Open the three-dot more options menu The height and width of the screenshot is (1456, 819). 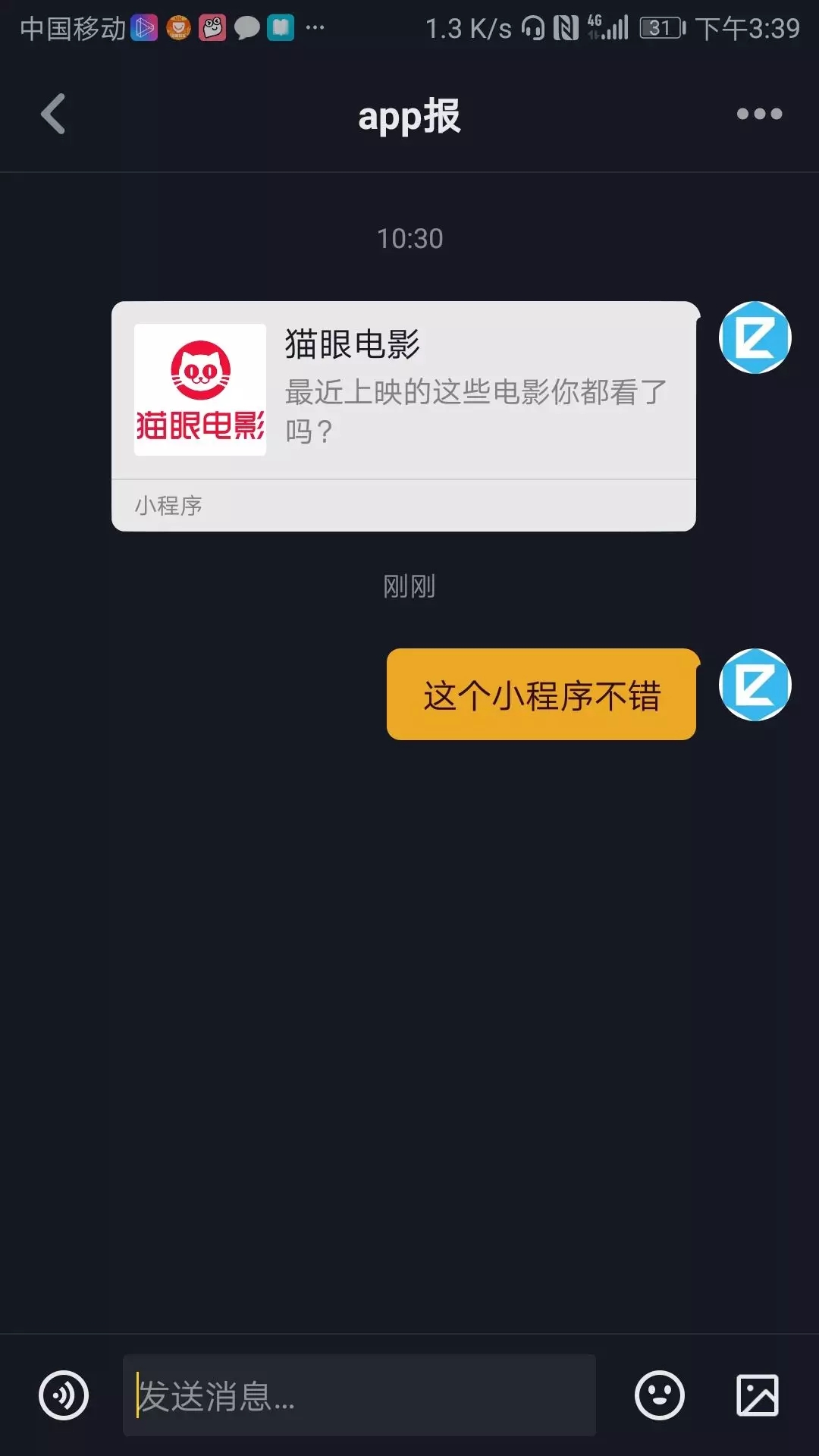coord(759,114)
